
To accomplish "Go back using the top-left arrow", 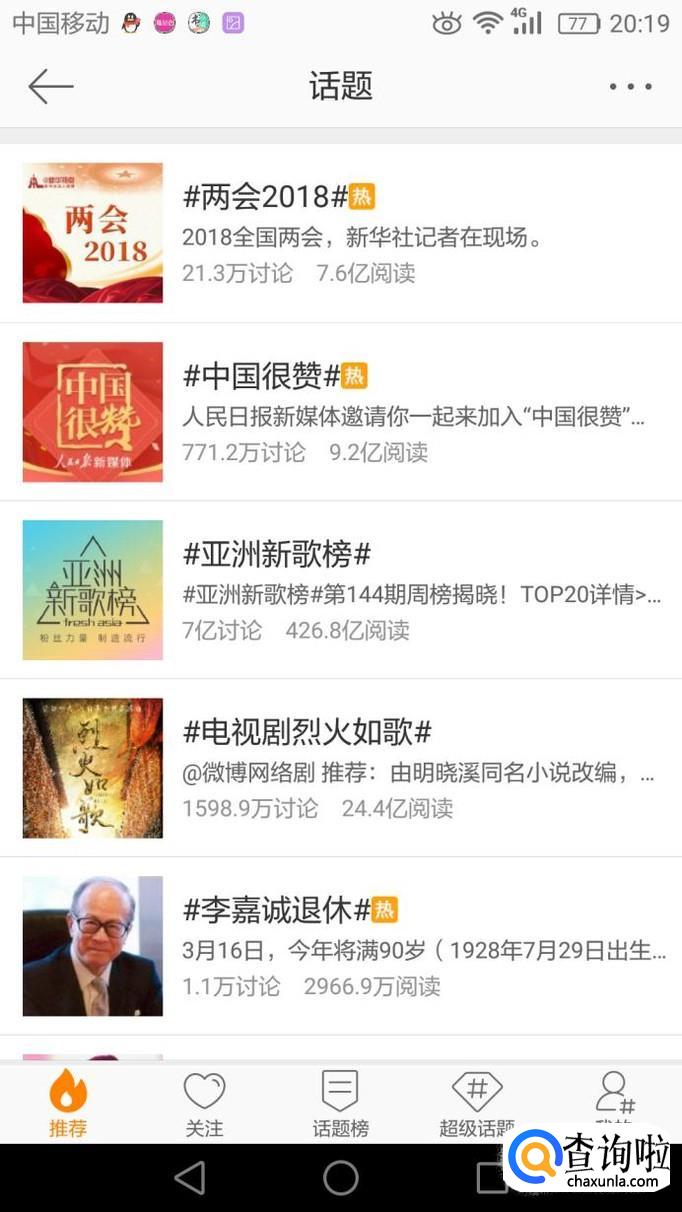I will [51, 87].
